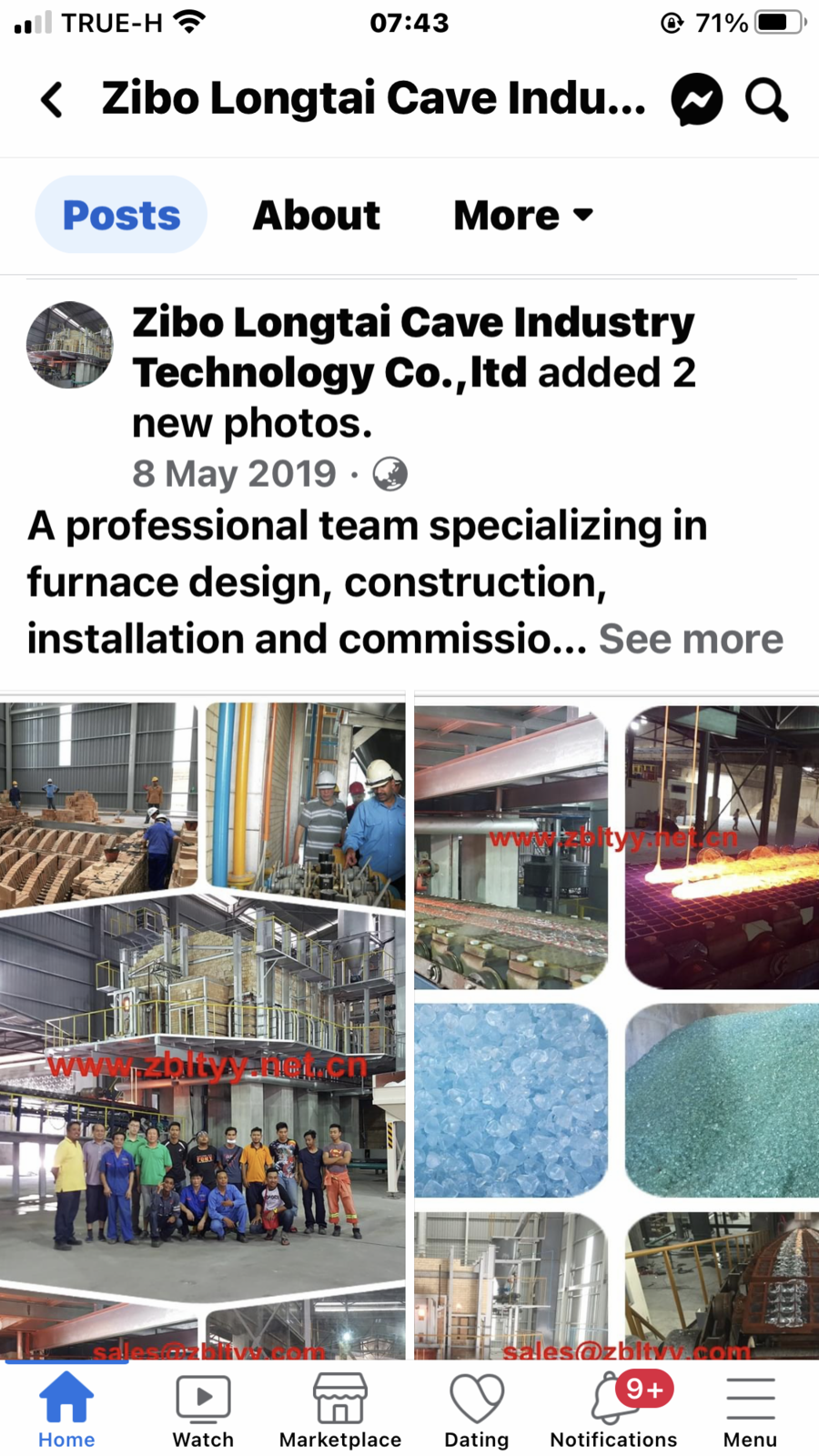Expand the More dropdown
The height and width of the screenshot is (1456, 819).
pos(523,216)
